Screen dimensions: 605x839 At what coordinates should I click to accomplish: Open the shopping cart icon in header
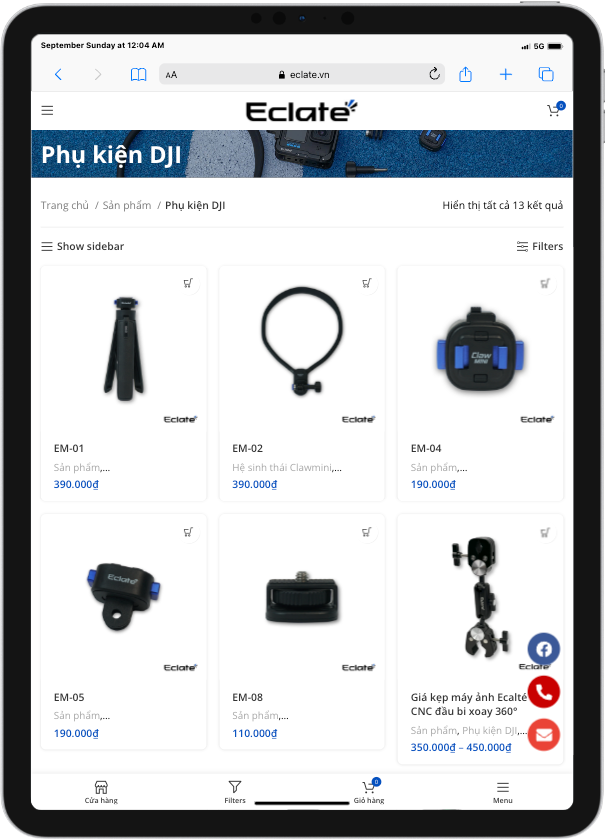pos(554,111)
